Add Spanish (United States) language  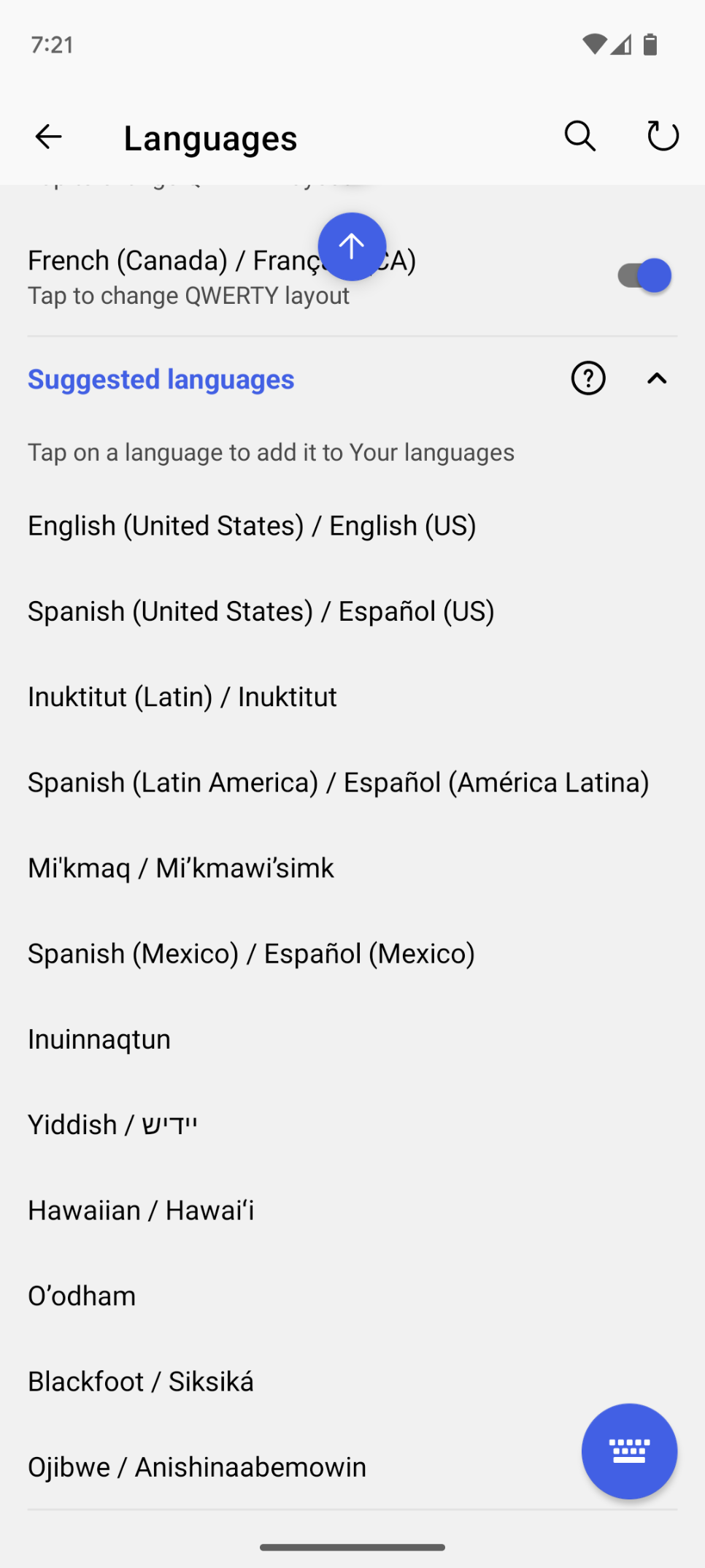[352, 611]
